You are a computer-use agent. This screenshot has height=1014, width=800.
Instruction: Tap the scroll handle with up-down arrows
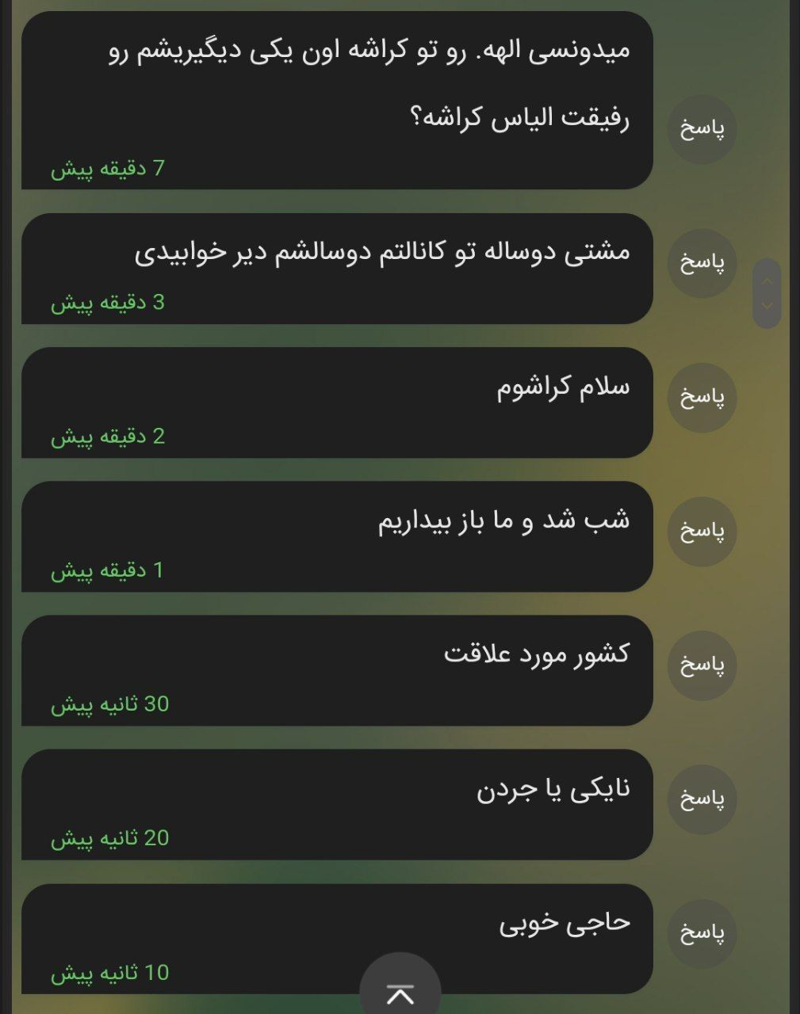(x=767, y=294)
